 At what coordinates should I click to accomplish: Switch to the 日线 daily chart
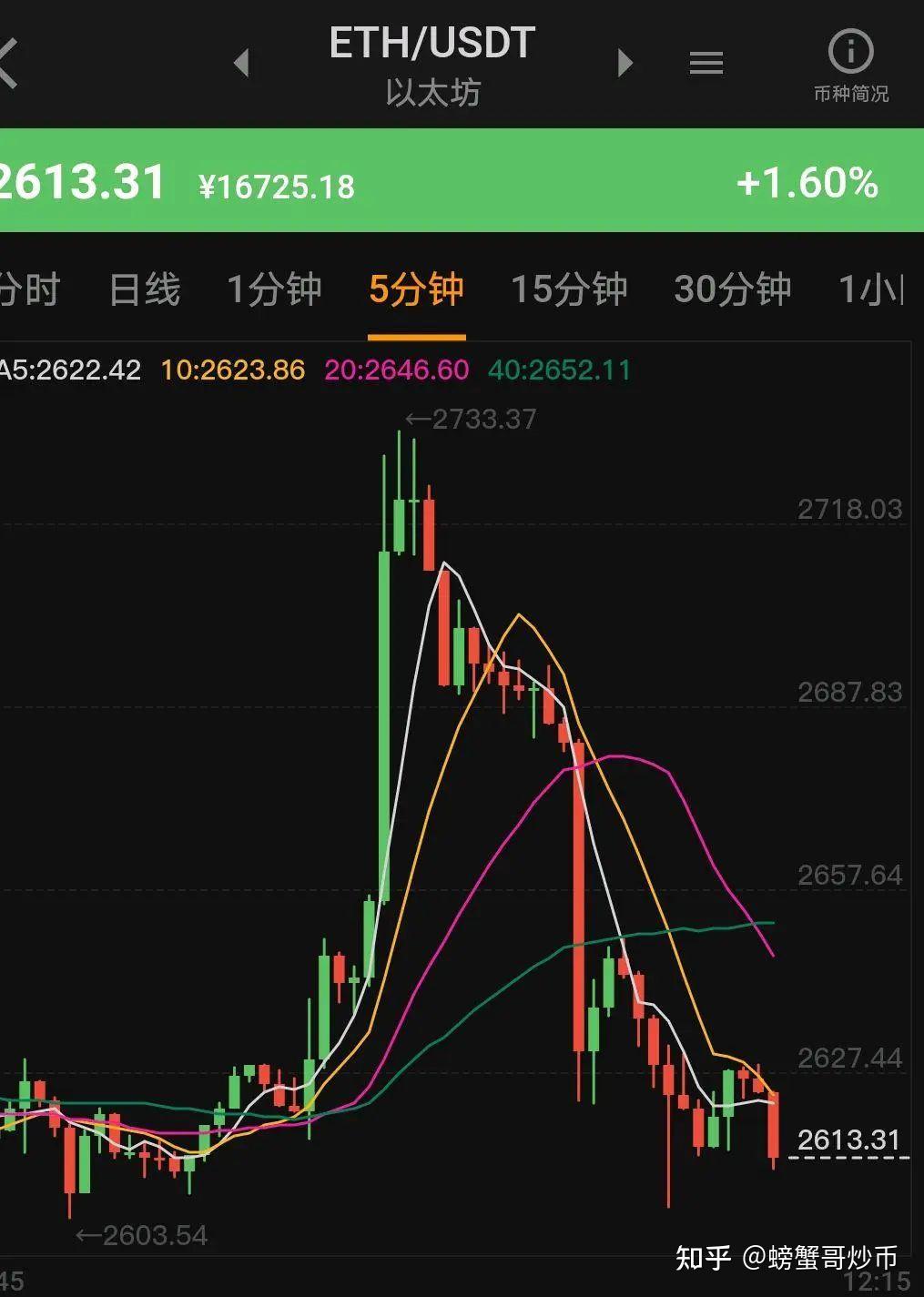tap(145, 290)
